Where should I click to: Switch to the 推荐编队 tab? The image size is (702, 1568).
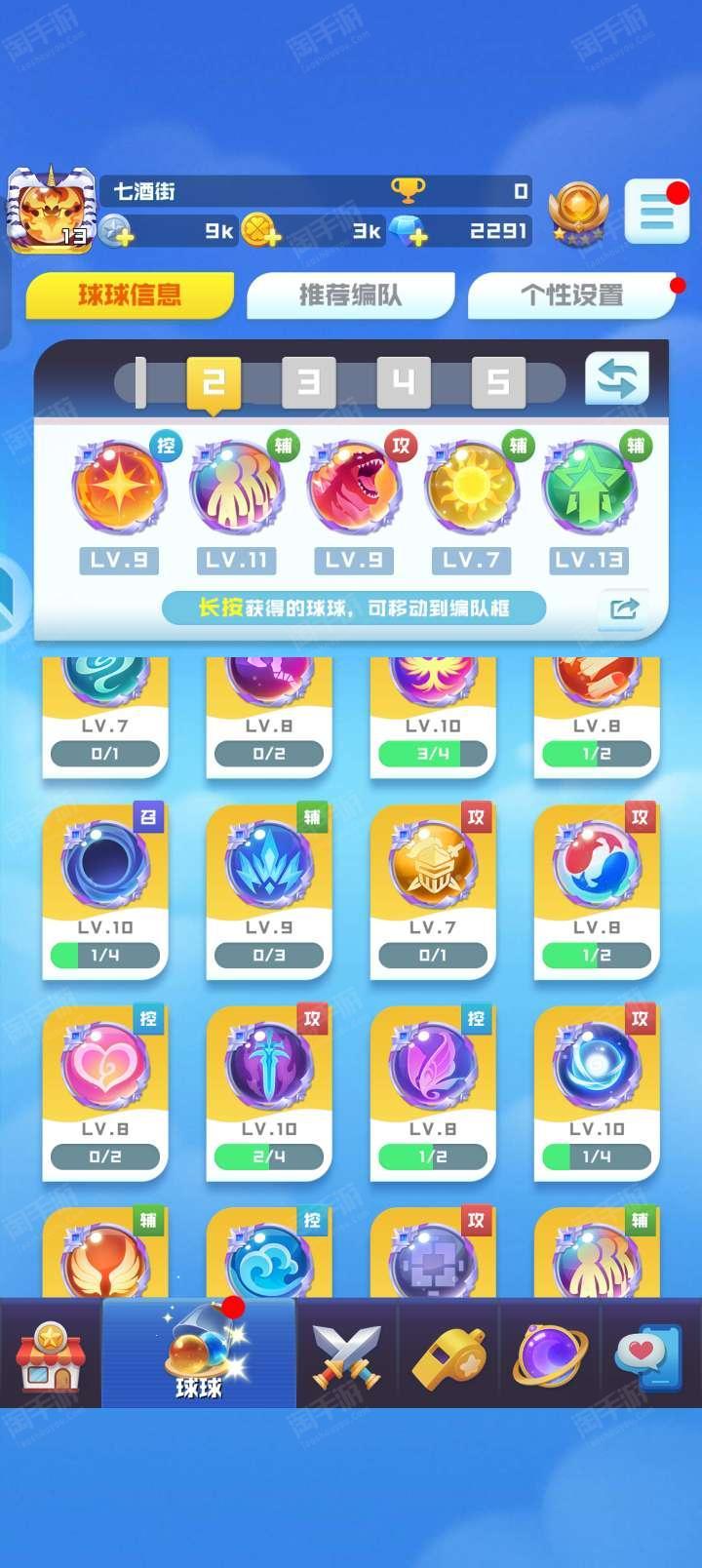point(350,294)
